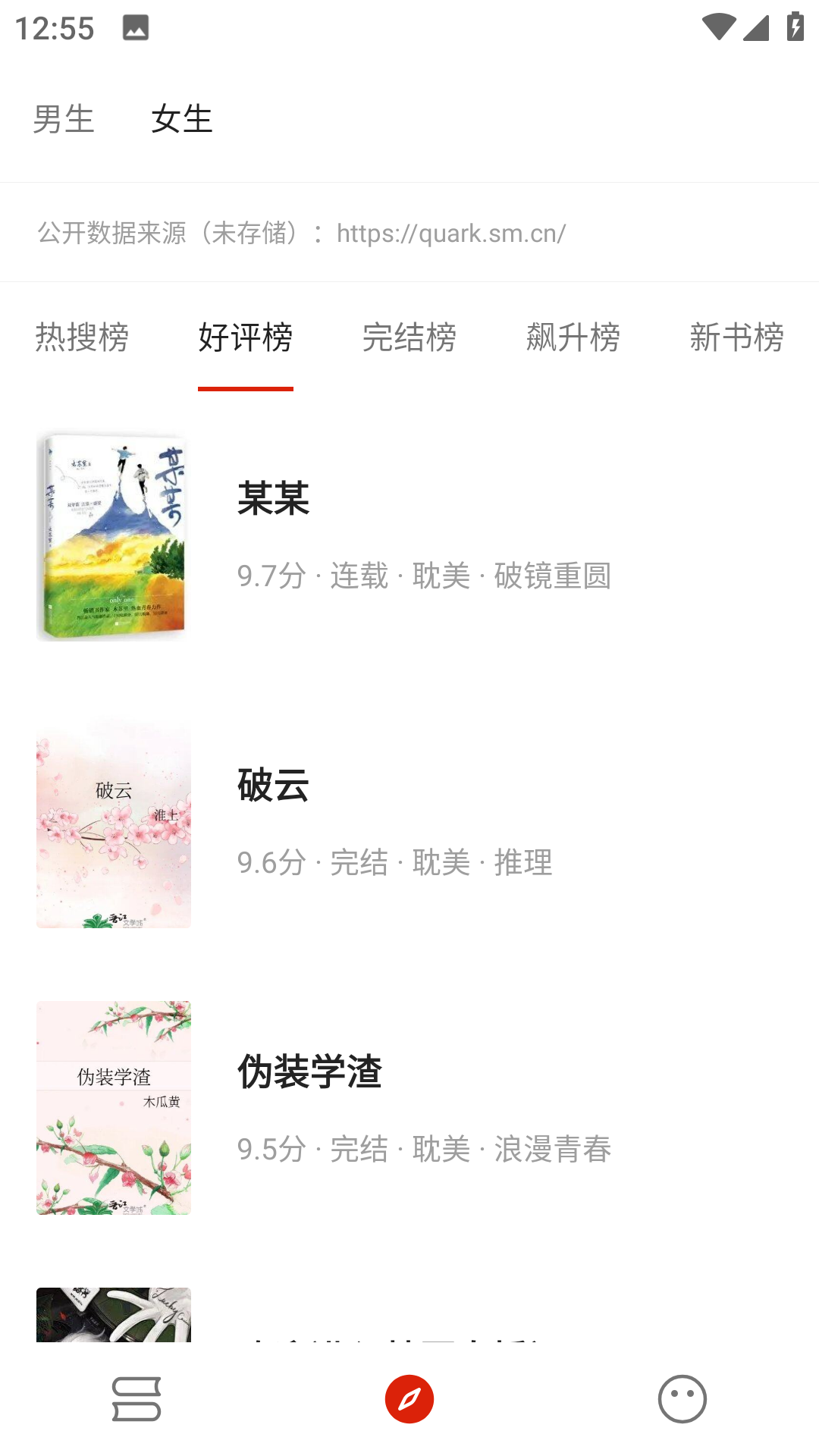Viewport: 819px width, 1456px height.
Task: Open the quark.sm.cn data source link
Action: point(451,234)
